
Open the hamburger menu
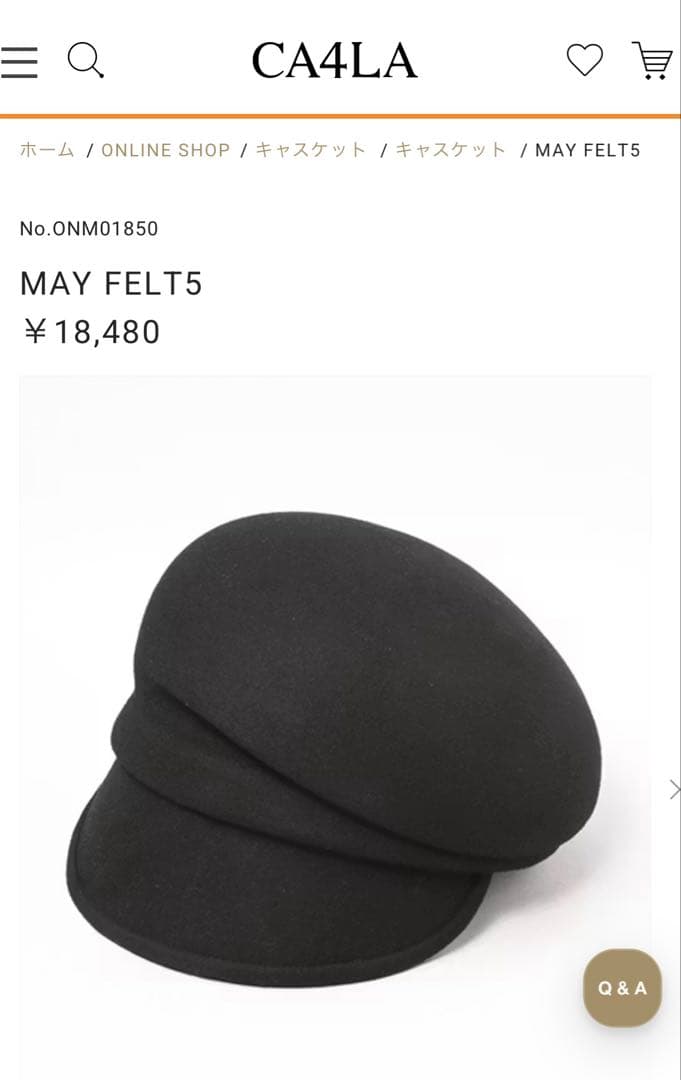point(18,62)
